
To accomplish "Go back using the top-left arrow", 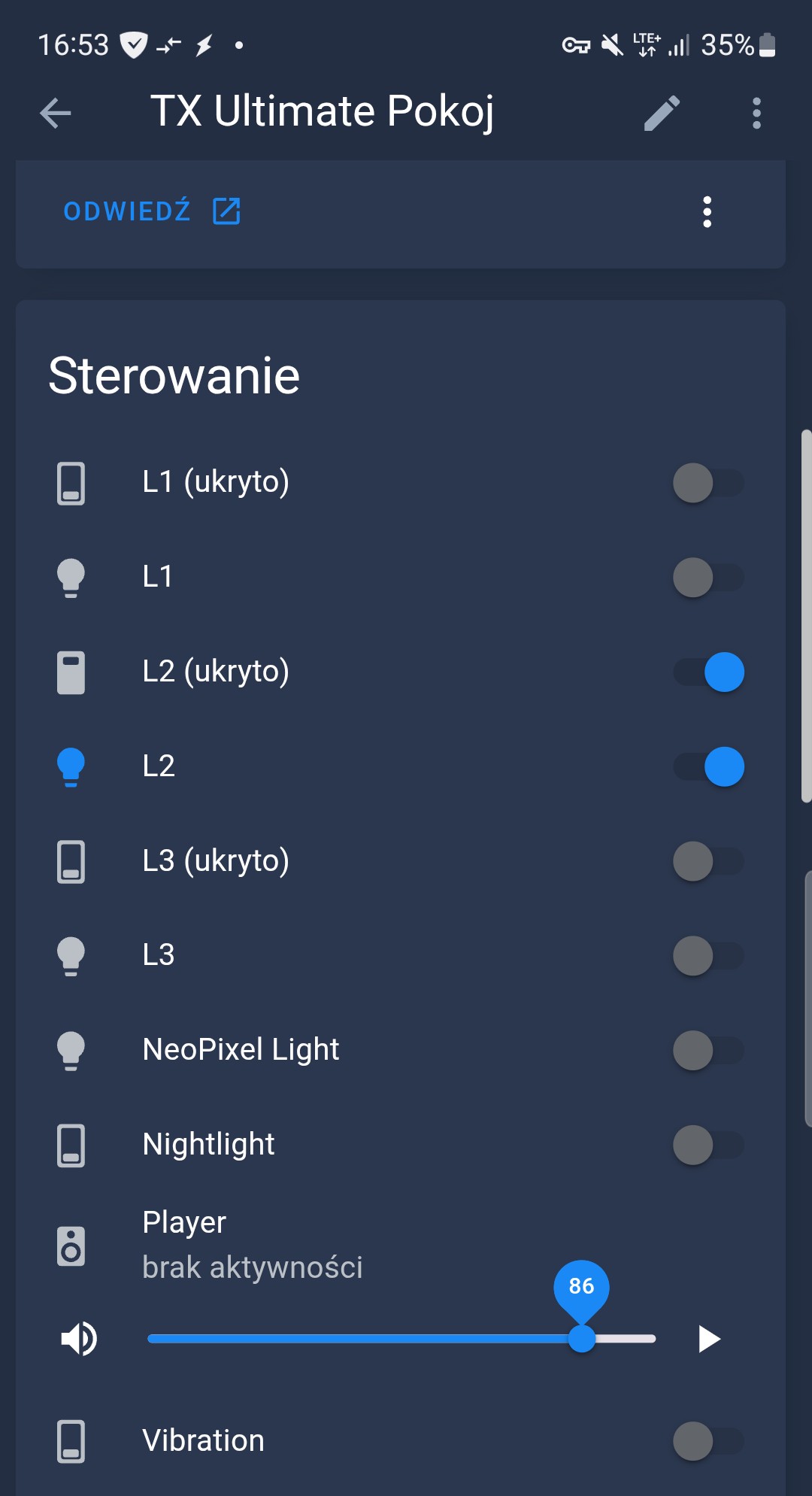I will click(55, 114).
